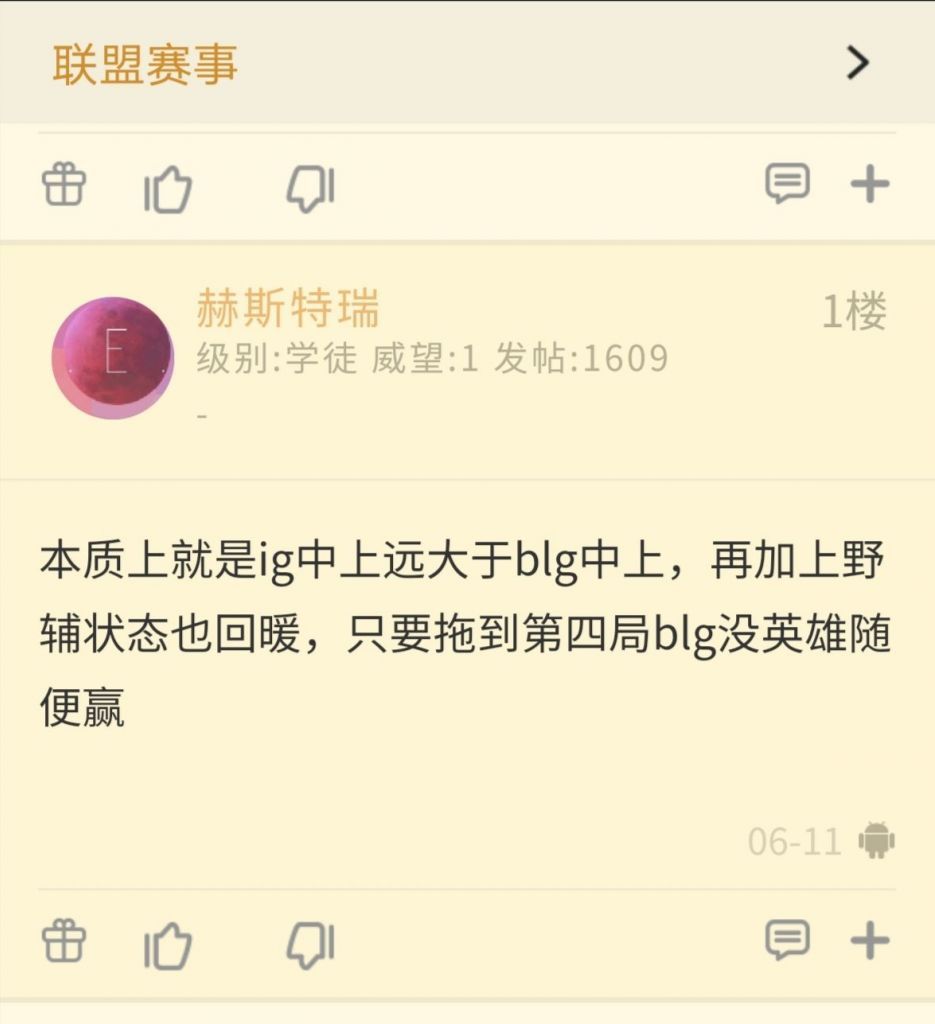
Task: Click the 06-11 timestamp
Action: (x=796, y=841)
